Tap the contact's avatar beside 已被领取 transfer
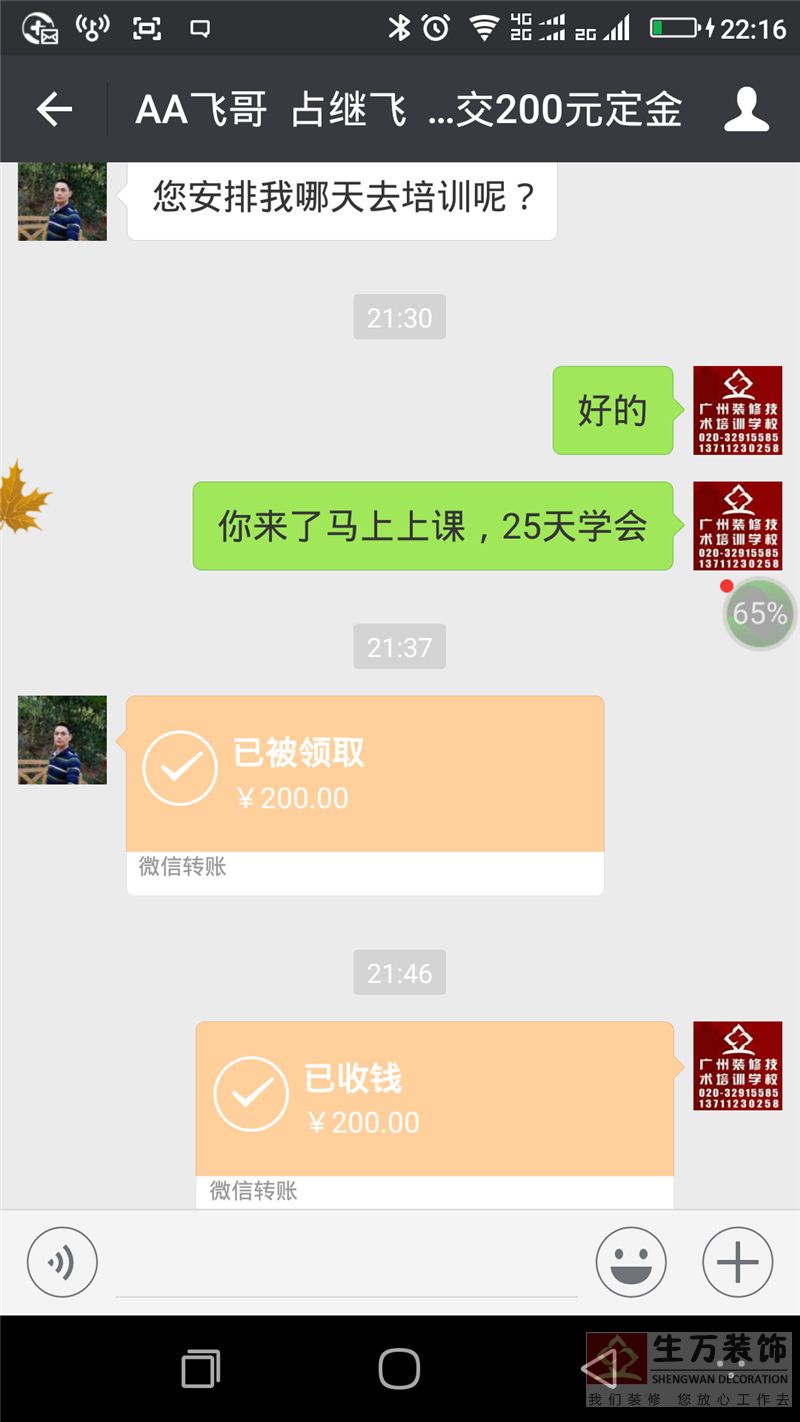 click(x=62, y=740)
